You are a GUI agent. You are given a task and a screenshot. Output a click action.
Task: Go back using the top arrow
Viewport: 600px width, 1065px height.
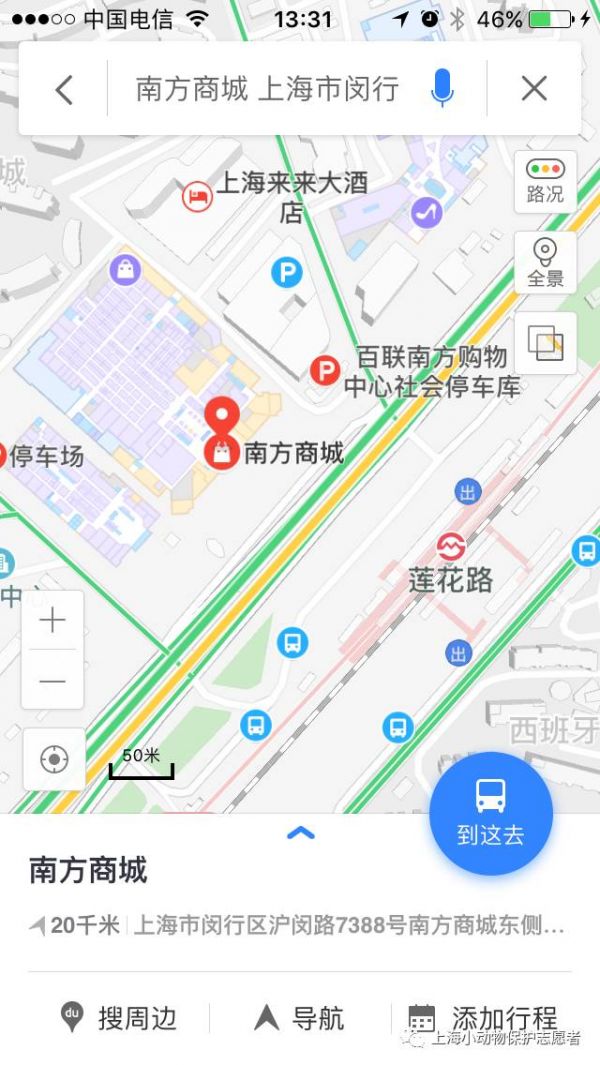64,90
